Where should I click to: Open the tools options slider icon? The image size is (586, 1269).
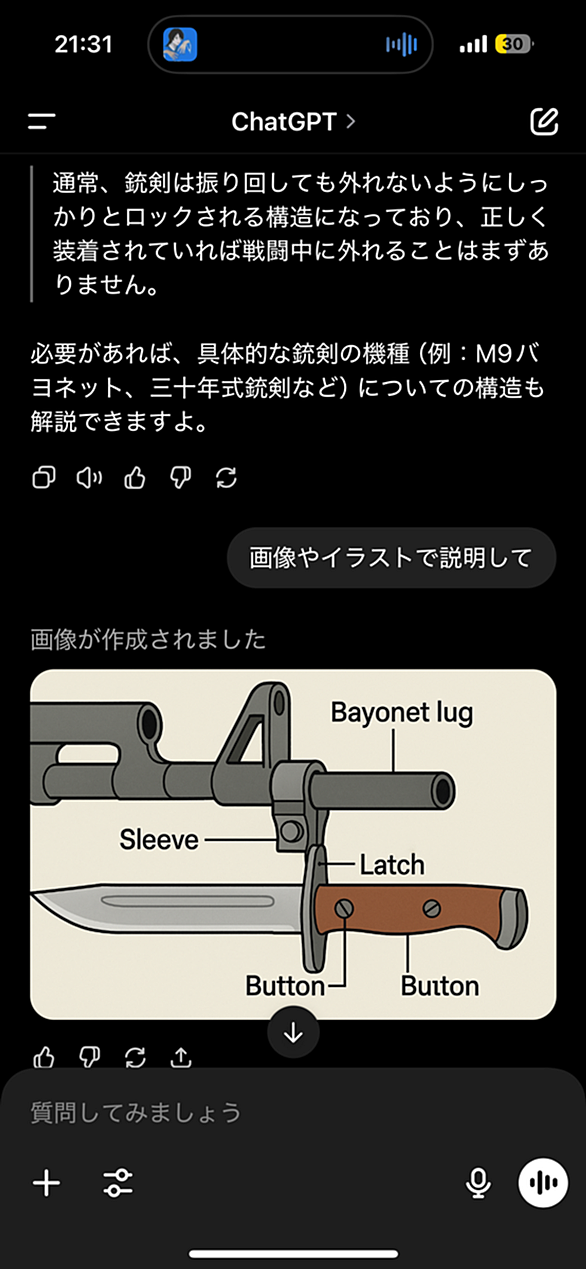tap(118, 1184)
